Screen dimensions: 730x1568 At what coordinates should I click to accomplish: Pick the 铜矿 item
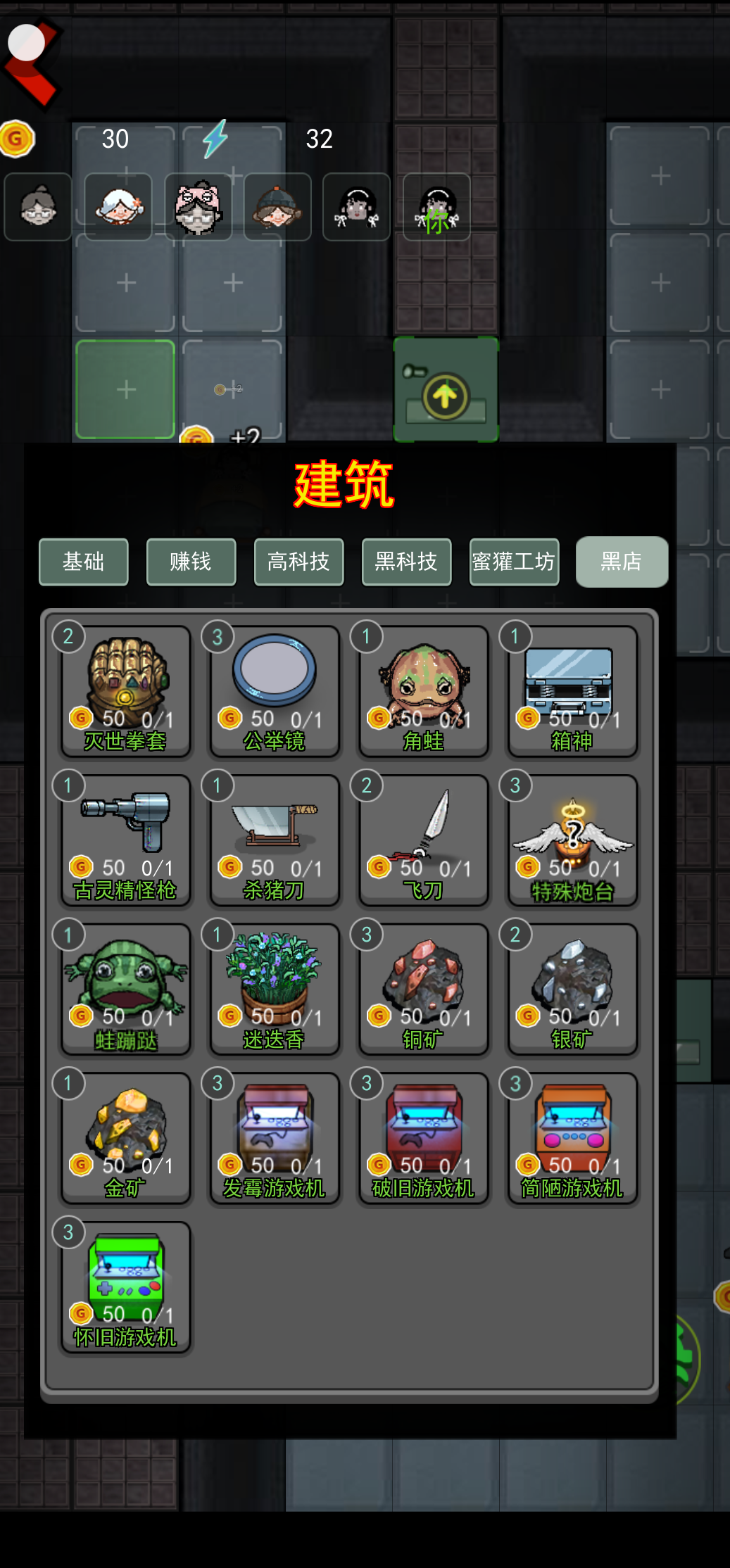tap(424, 990)
